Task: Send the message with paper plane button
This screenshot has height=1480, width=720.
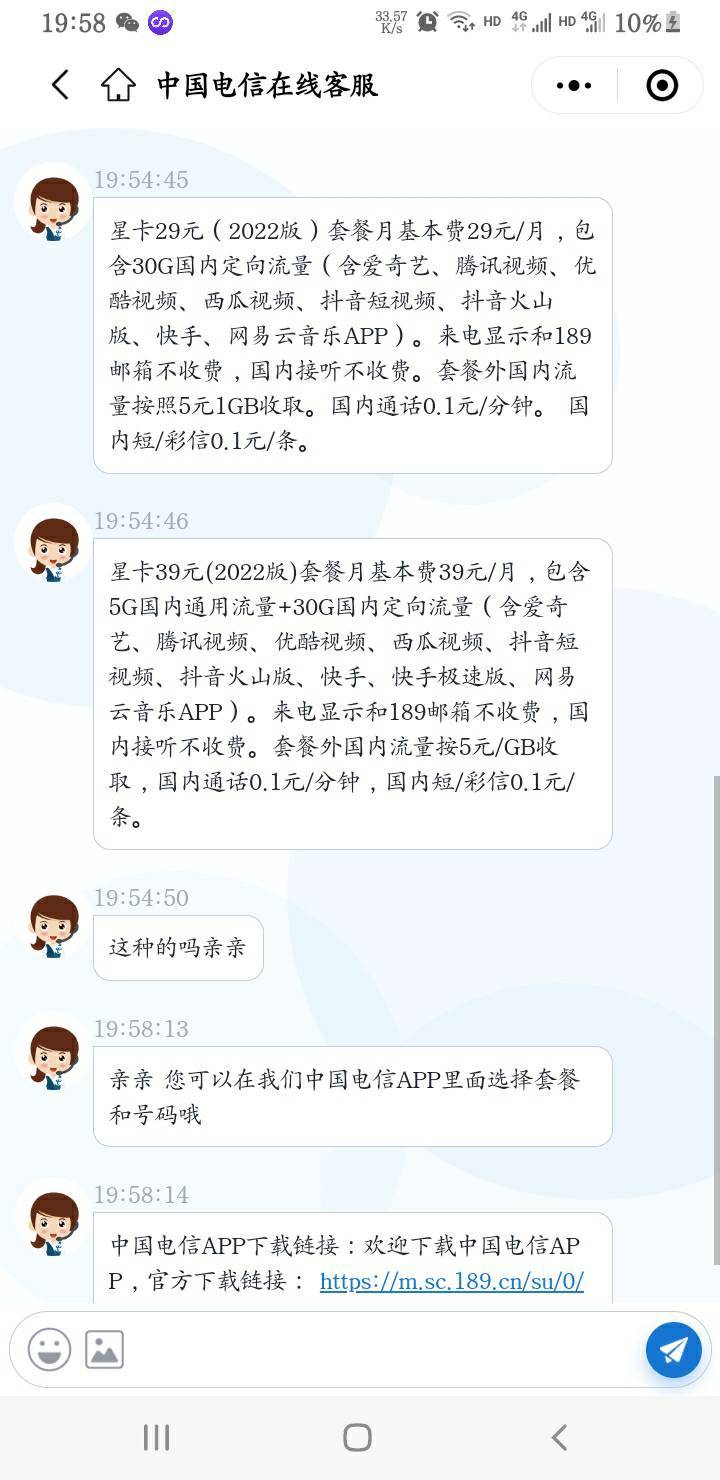Action: [x=673, y=1350]
